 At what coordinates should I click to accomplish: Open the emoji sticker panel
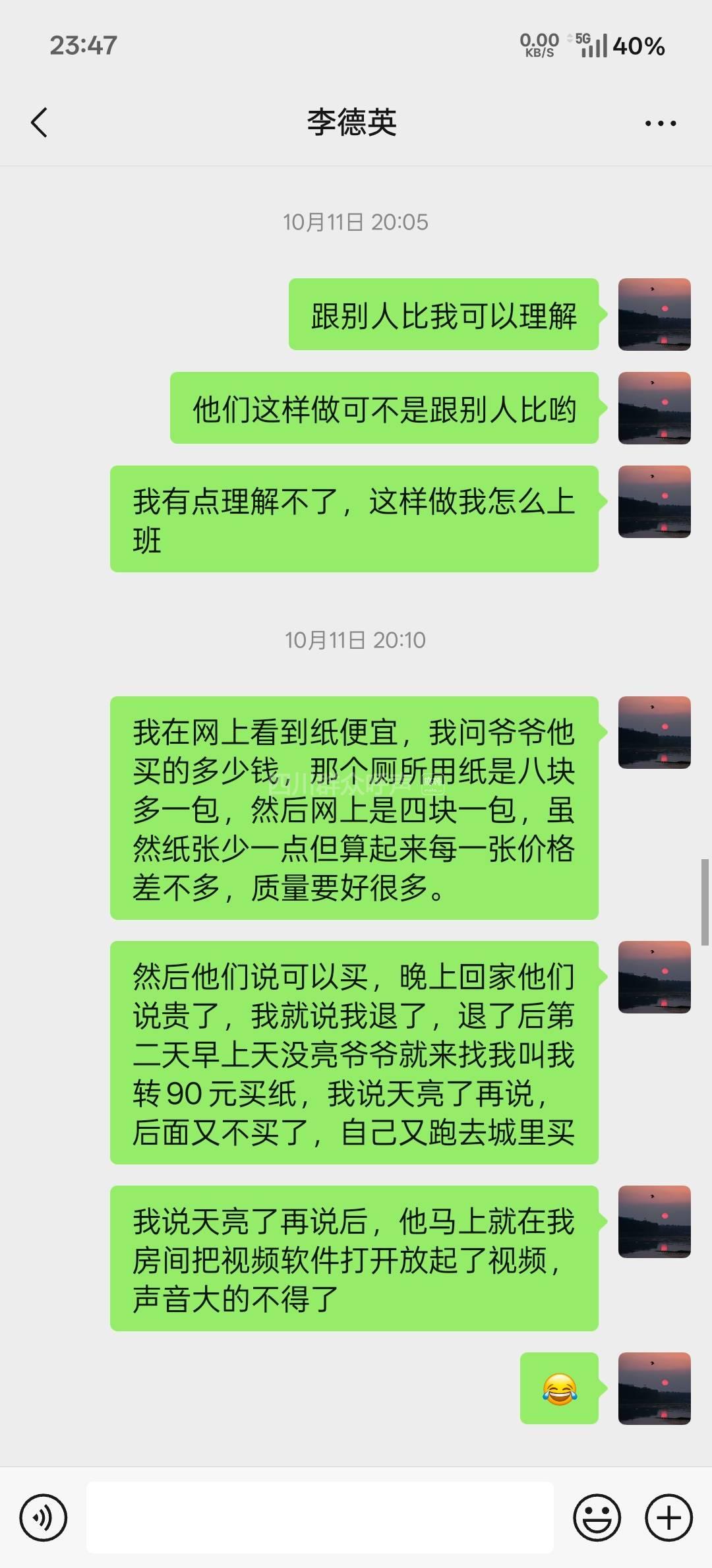(x=597, y=1517)
